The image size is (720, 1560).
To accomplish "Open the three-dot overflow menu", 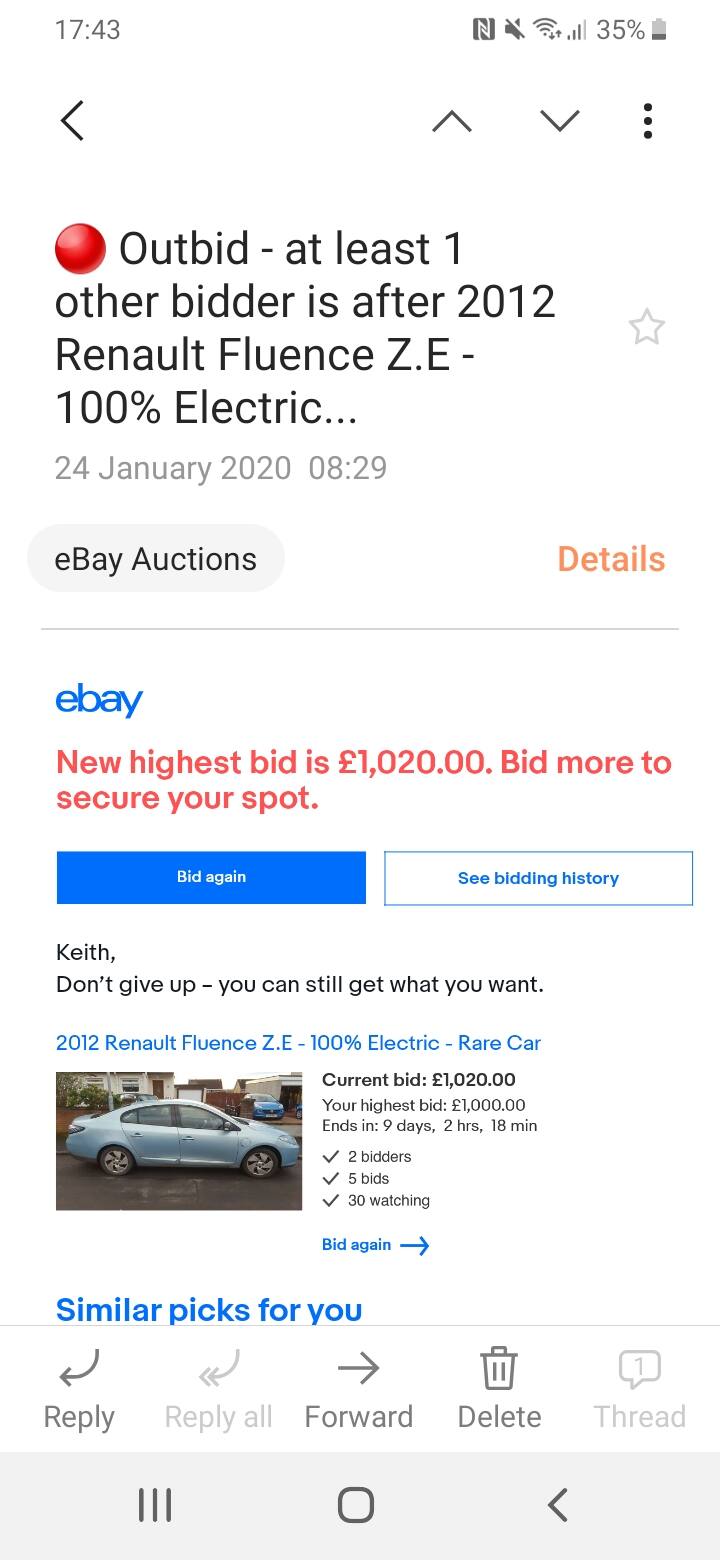I will pyautogui.click(x=648, y=120).
